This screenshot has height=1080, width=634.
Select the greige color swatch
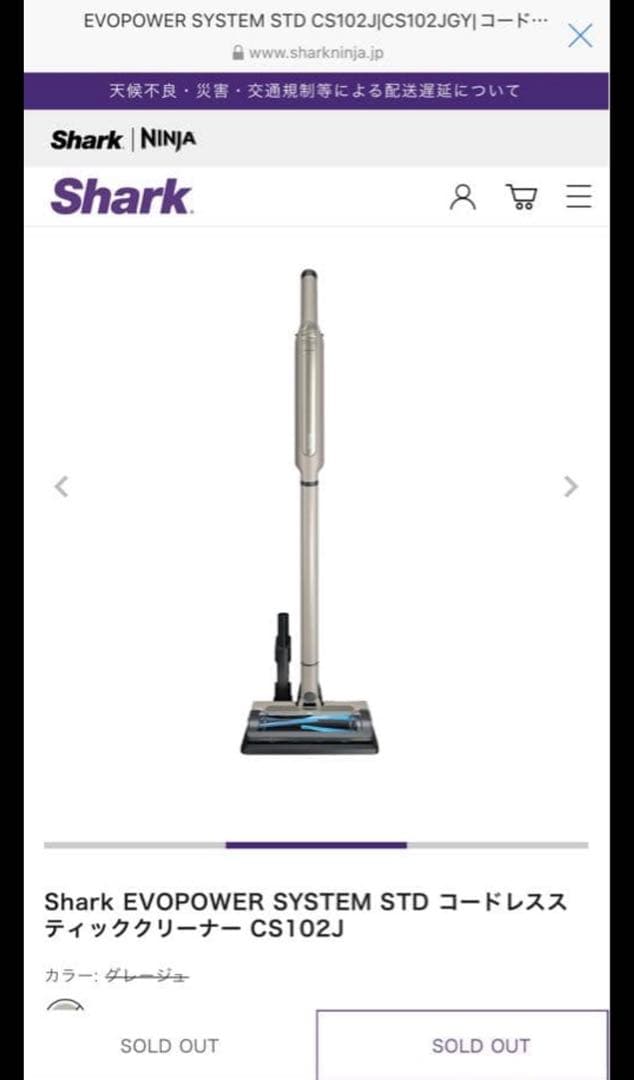65,1005
